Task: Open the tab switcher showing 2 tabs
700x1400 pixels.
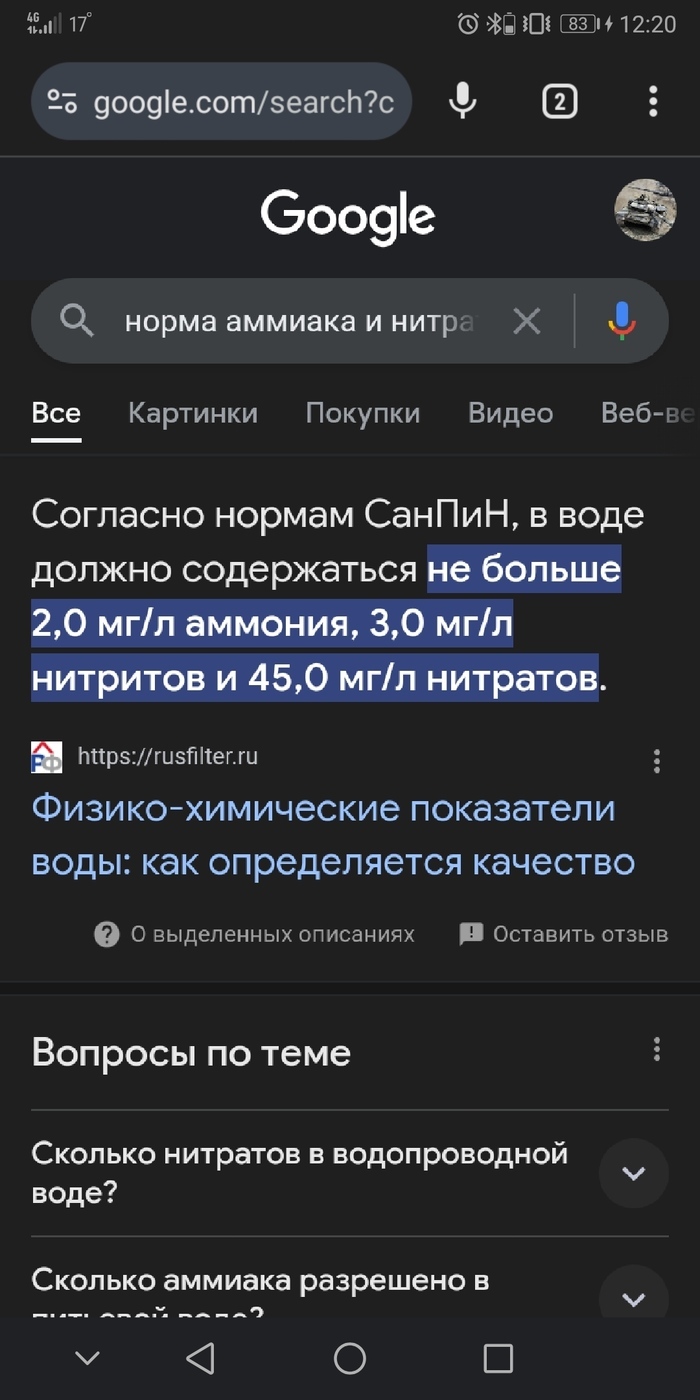Action: (x=559, y=101)
